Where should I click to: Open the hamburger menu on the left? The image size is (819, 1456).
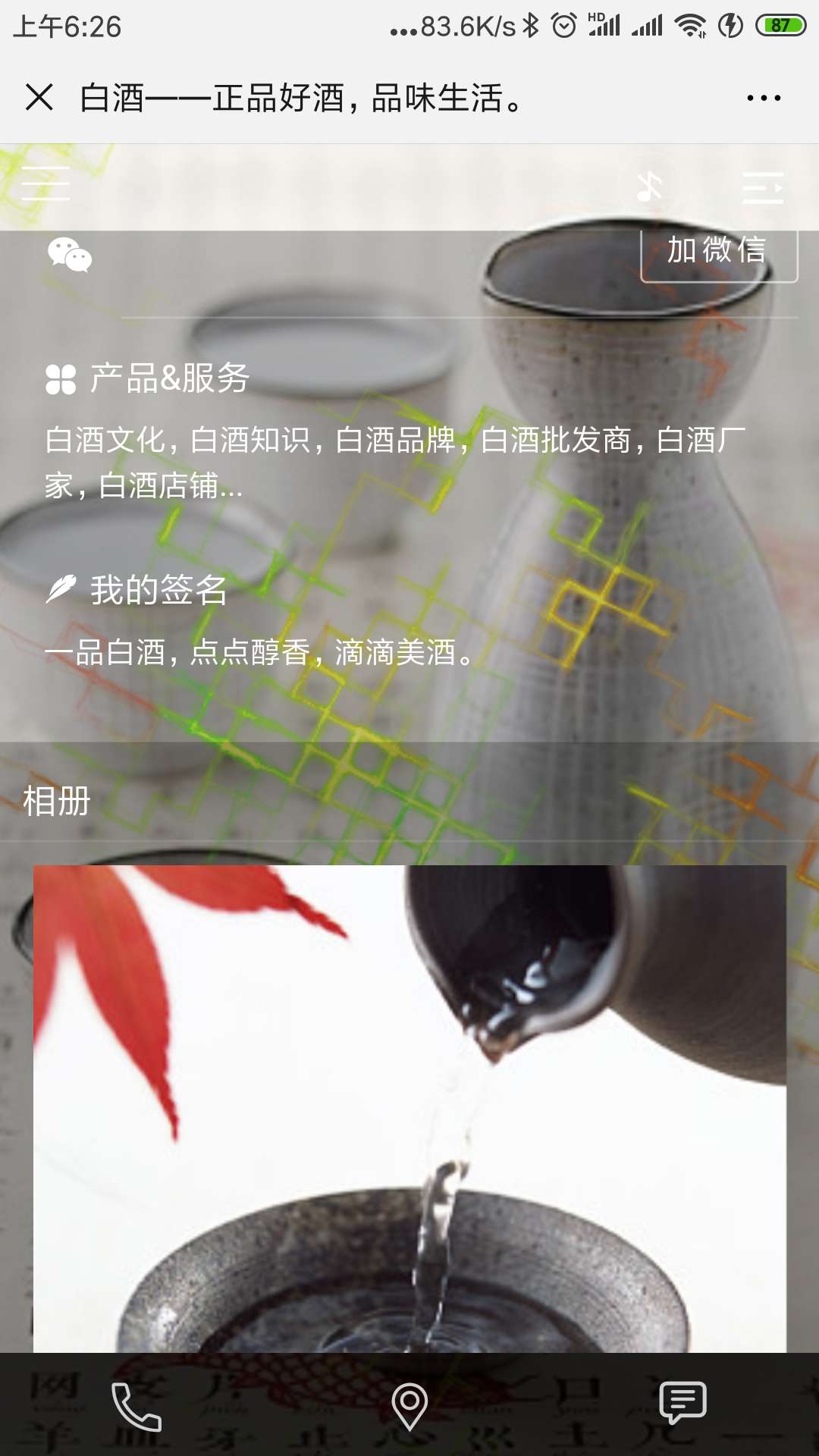click(45, 184)
